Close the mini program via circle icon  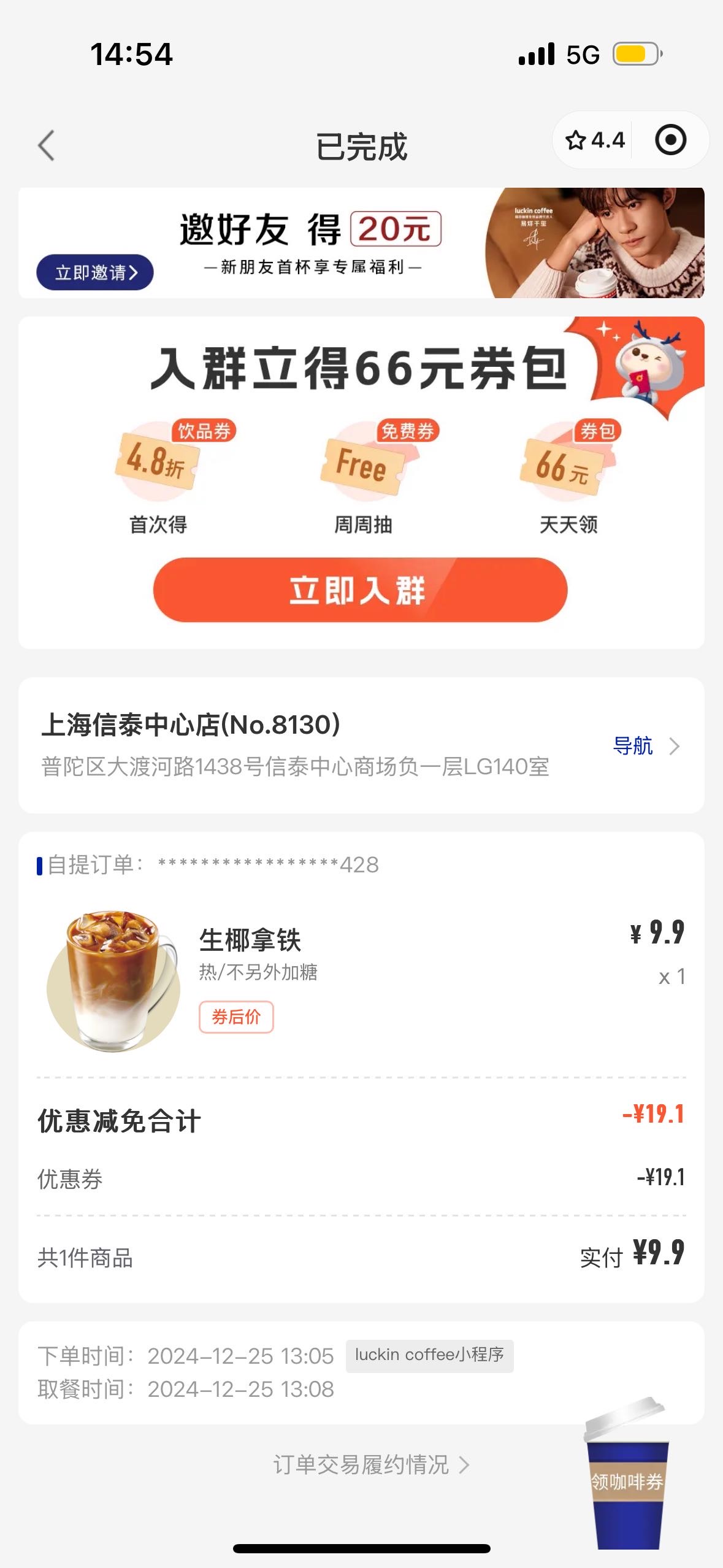[x=670, y=140]
